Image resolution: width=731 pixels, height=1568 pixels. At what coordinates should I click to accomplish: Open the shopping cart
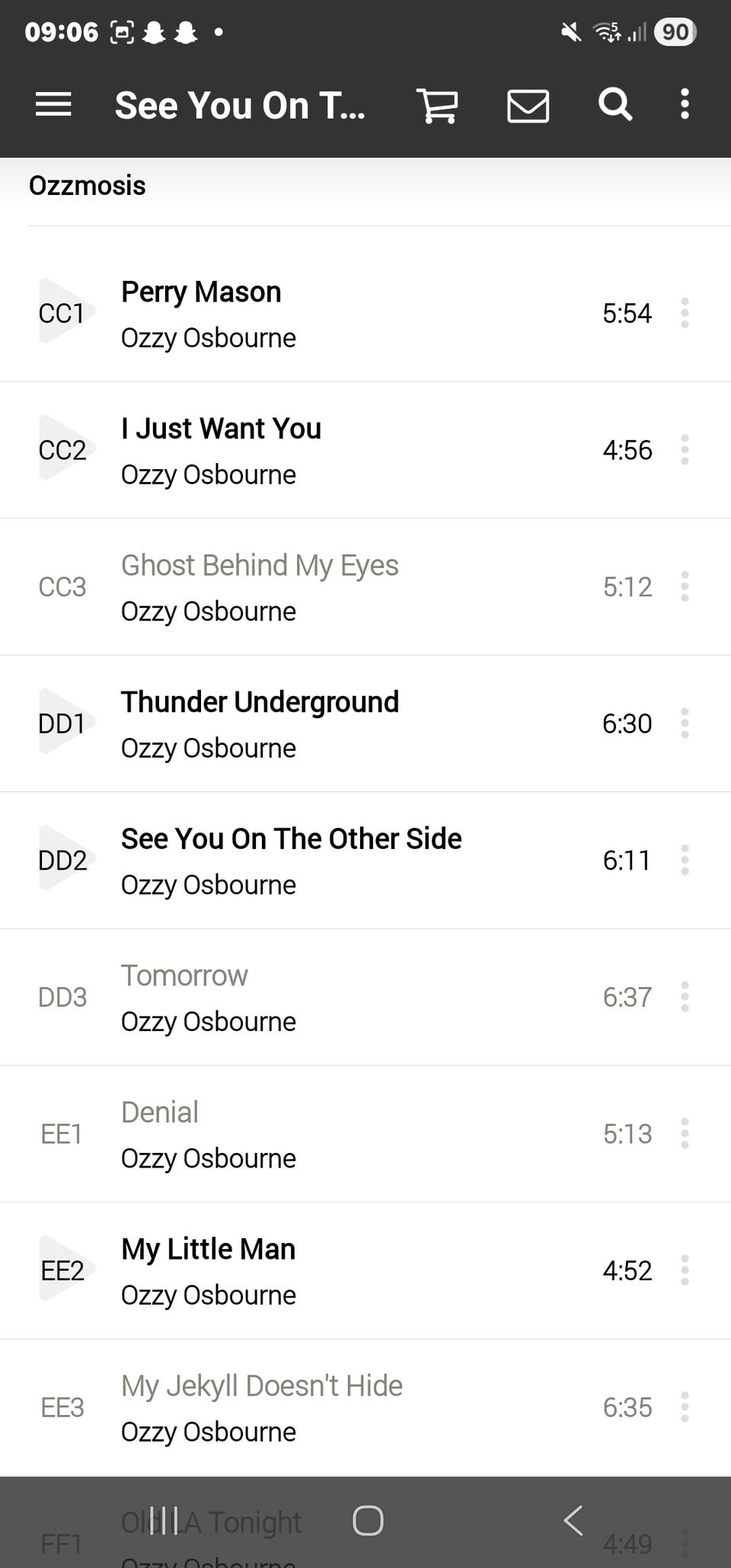437,105
